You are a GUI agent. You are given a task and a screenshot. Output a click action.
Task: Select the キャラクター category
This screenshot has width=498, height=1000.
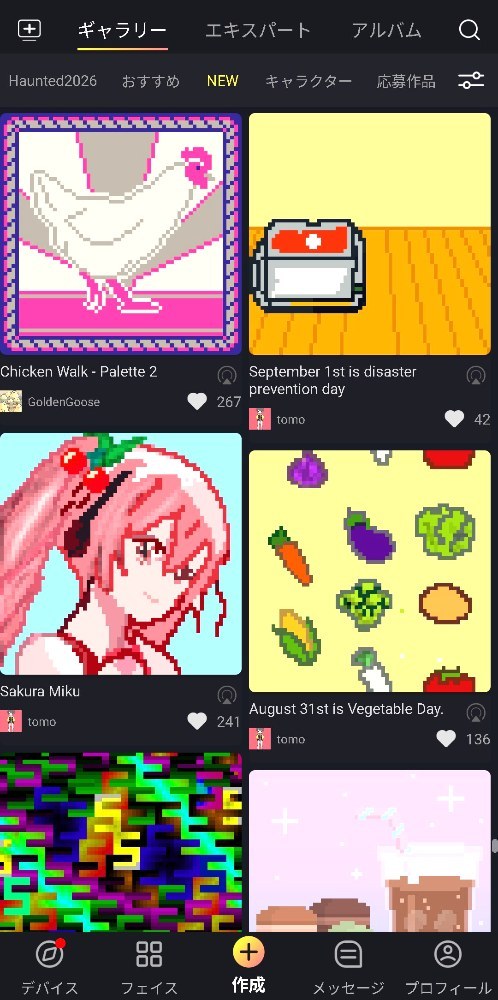[x=308, y=81]
